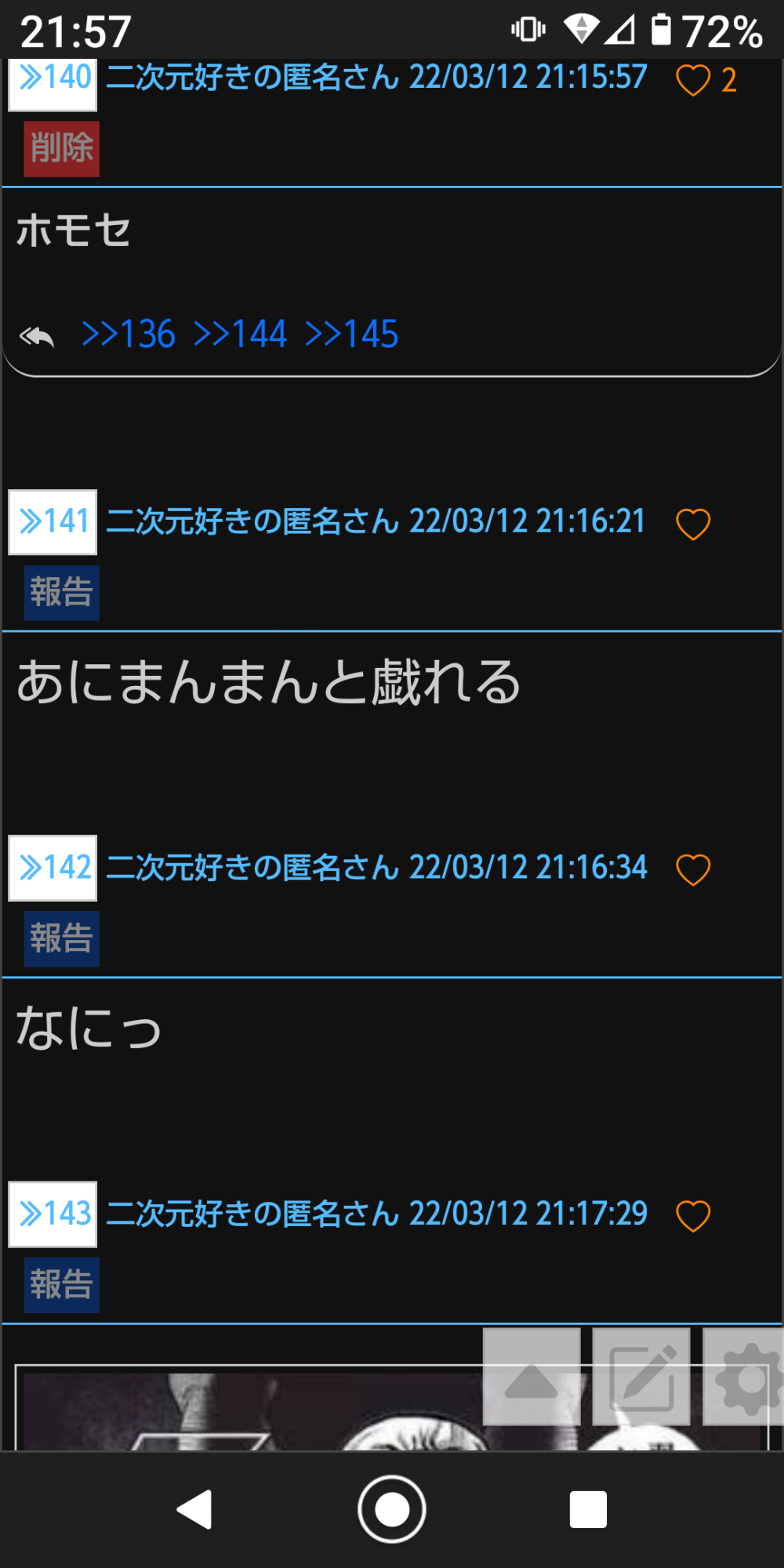Like post 142 with the heart icon

coord(693,870)
